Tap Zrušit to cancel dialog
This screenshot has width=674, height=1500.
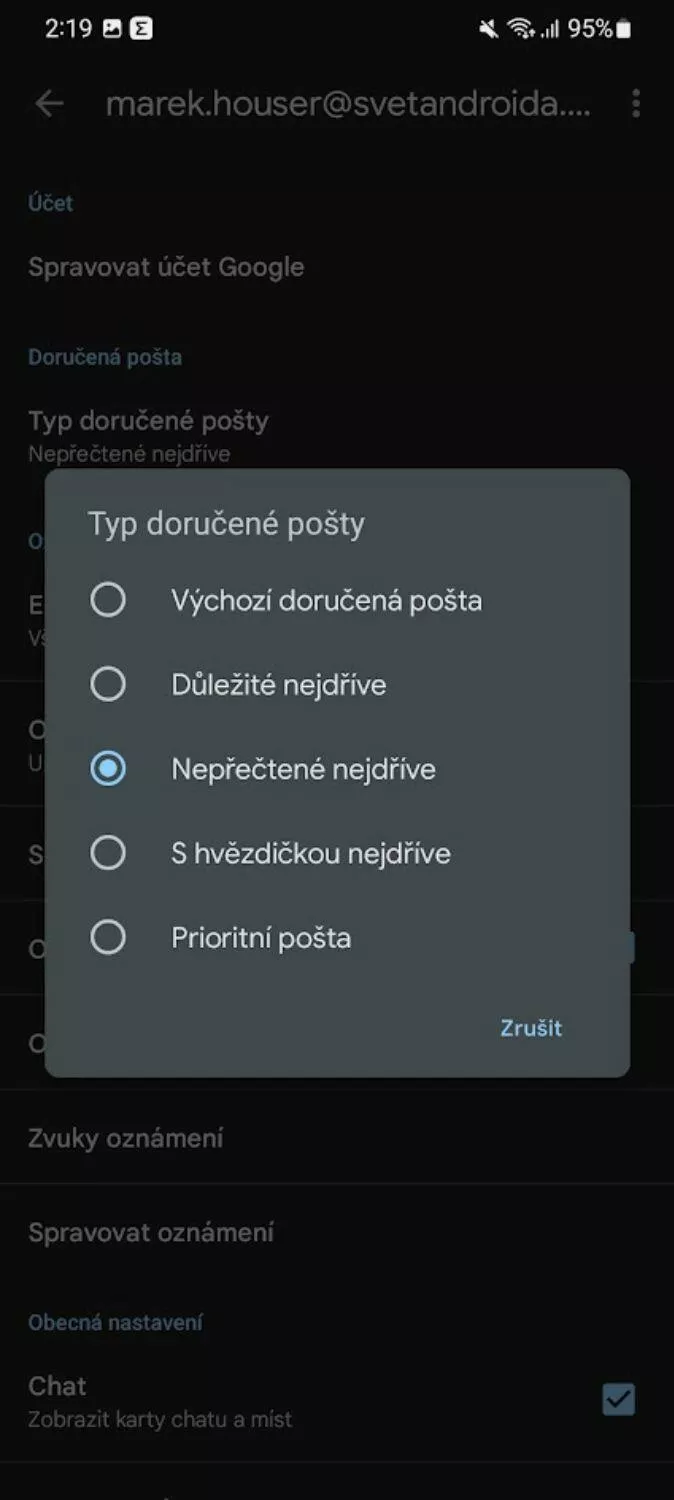(531, 1028)
